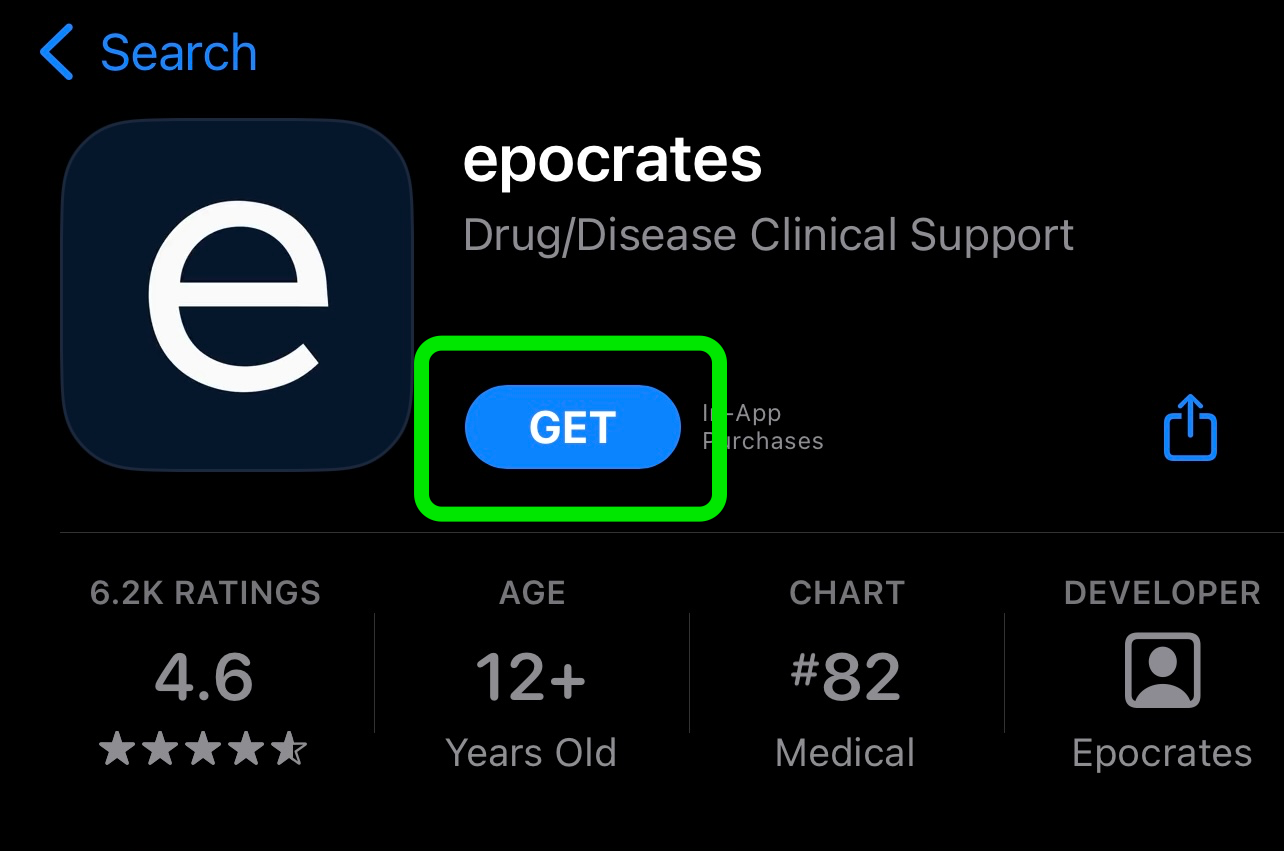Go back to Search
Screen dimensions: 1284x851
pyautogui.click(x=148, y=53)
